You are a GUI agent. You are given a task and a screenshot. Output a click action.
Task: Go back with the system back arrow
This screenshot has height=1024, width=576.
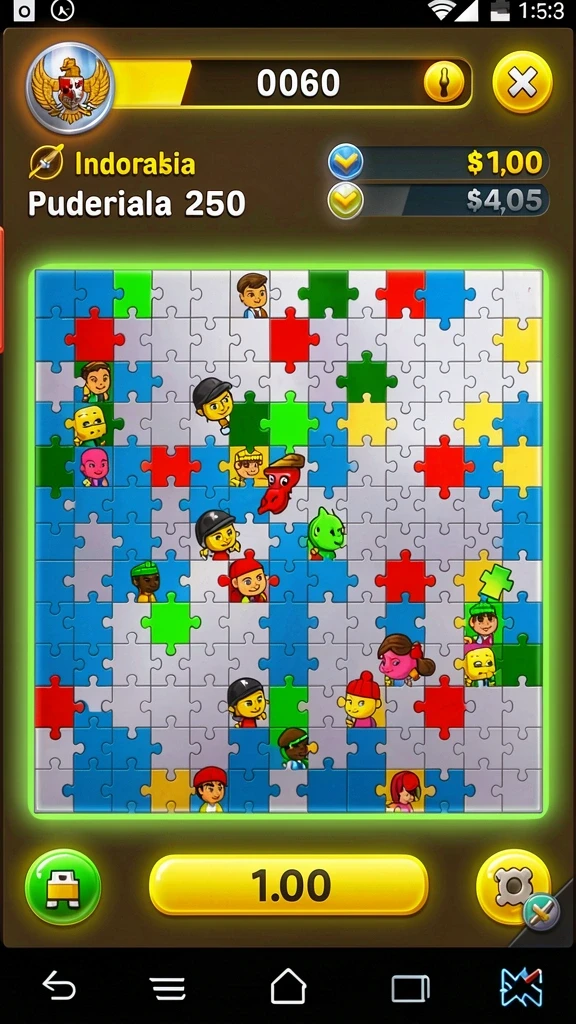59,985
